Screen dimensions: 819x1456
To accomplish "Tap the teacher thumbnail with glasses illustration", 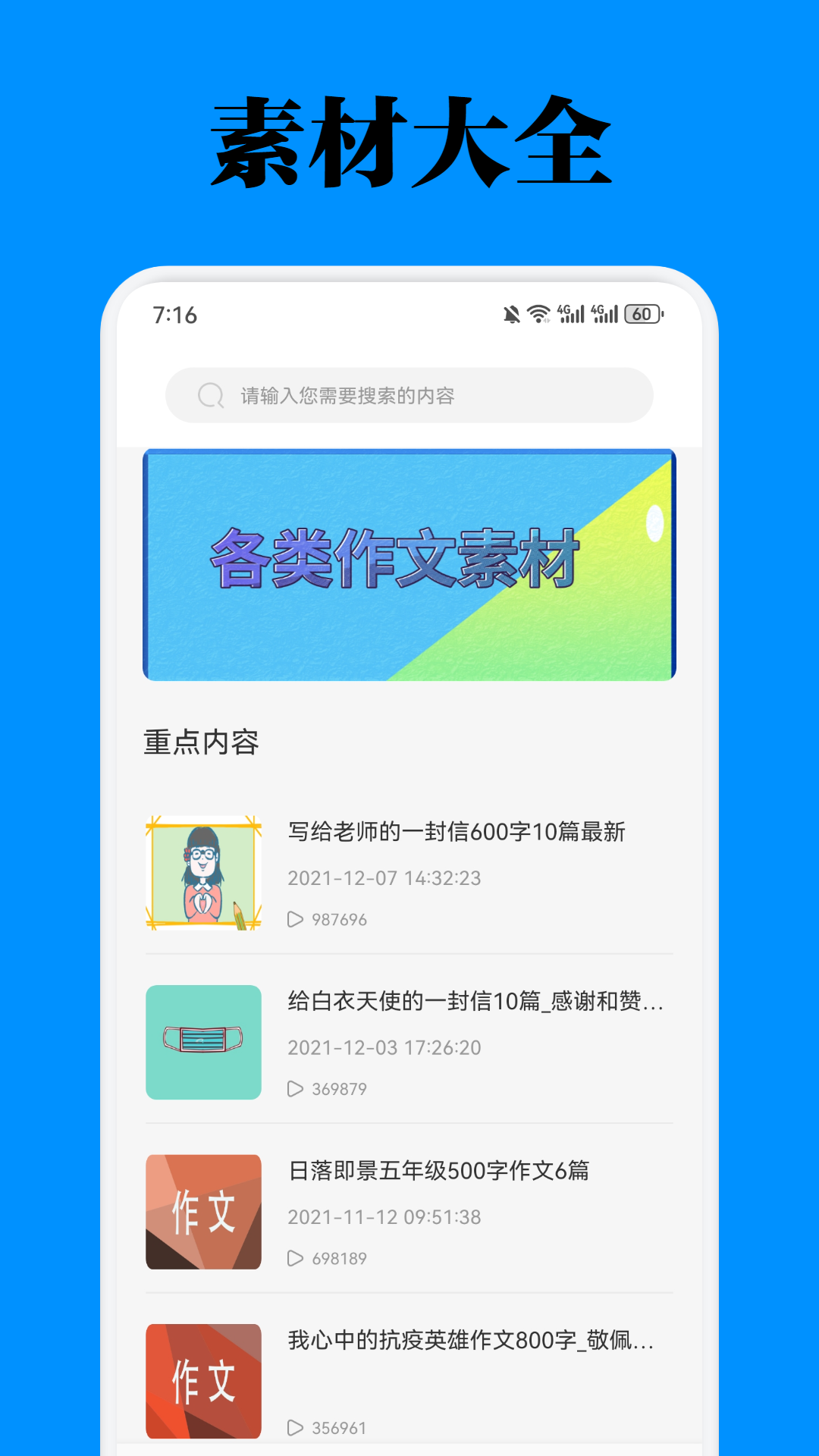I will (x=203, y=872).
